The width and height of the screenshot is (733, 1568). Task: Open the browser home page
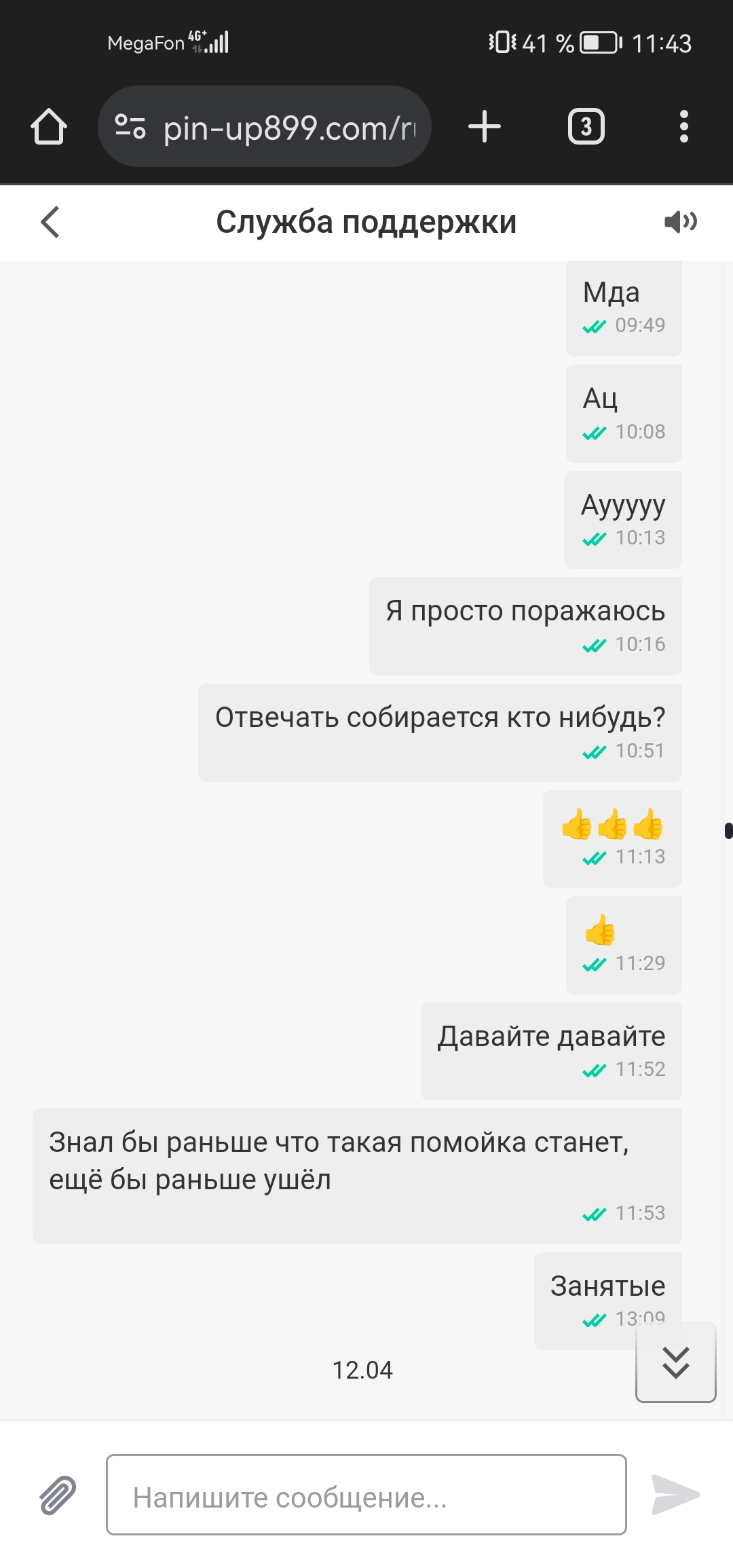point(49,126)
